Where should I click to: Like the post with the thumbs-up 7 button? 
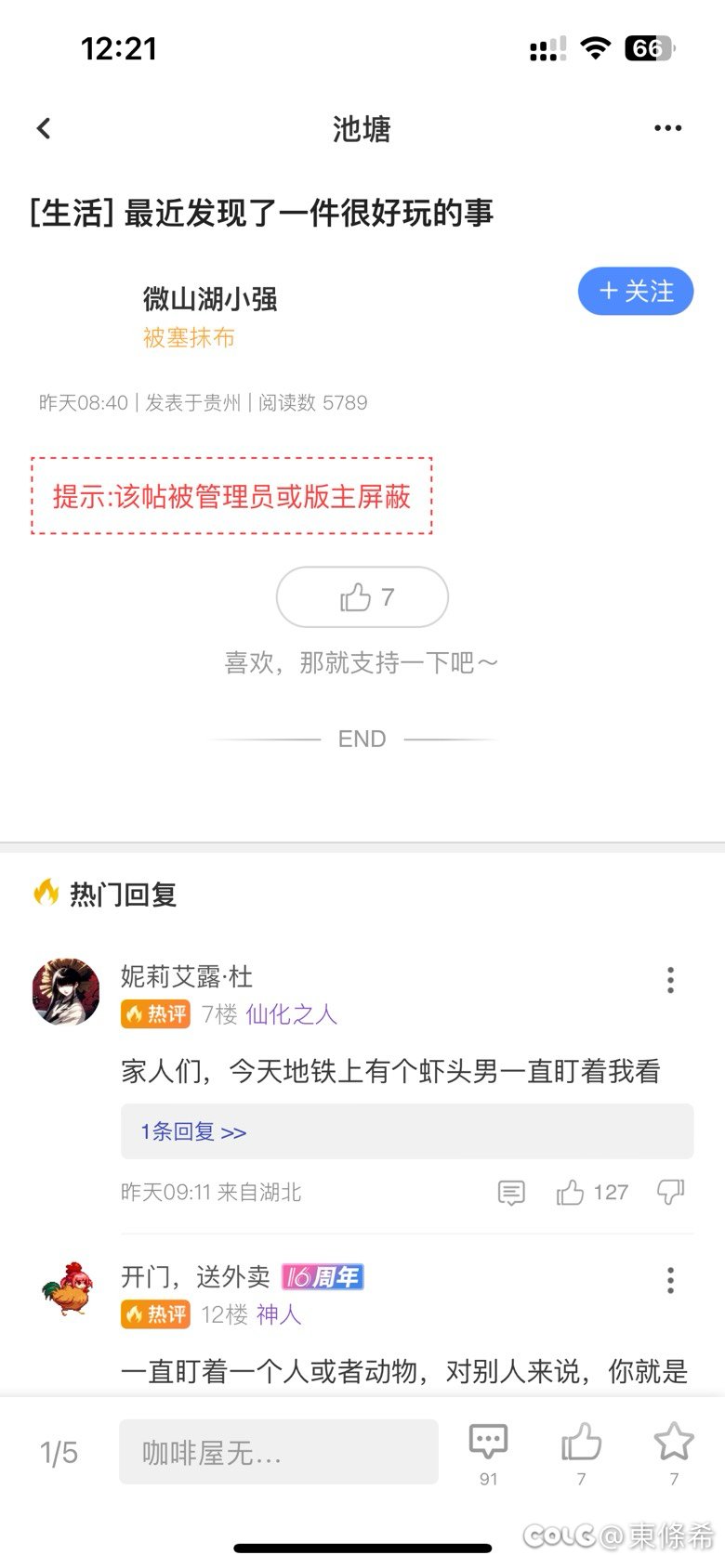tap(362, 597)
